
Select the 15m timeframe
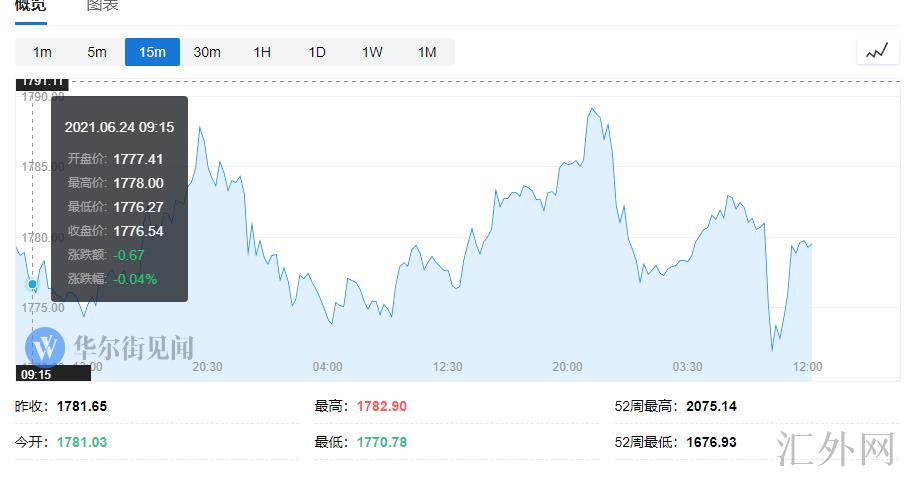click(x=152, y=52)
